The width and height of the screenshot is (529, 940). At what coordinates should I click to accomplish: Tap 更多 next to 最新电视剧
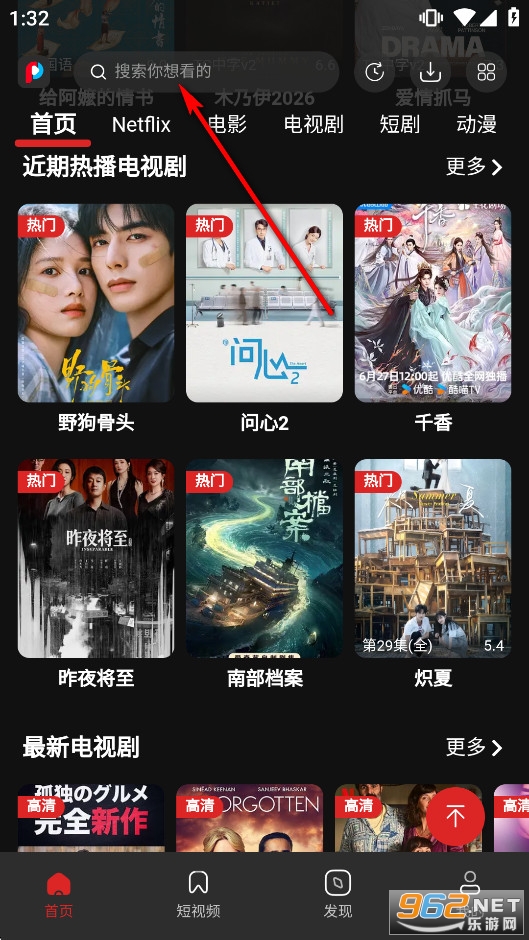click(474, 748)
